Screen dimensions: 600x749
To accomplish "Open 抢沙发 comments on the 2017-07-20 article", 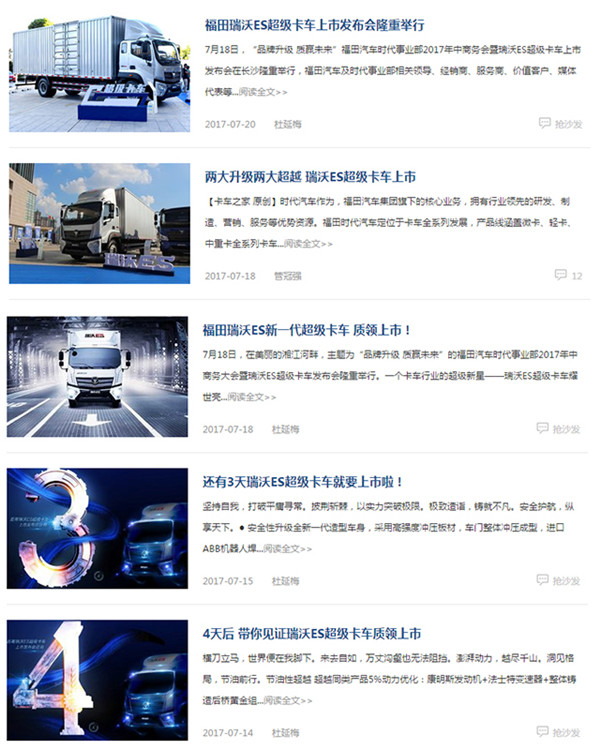I will [559, 124].
